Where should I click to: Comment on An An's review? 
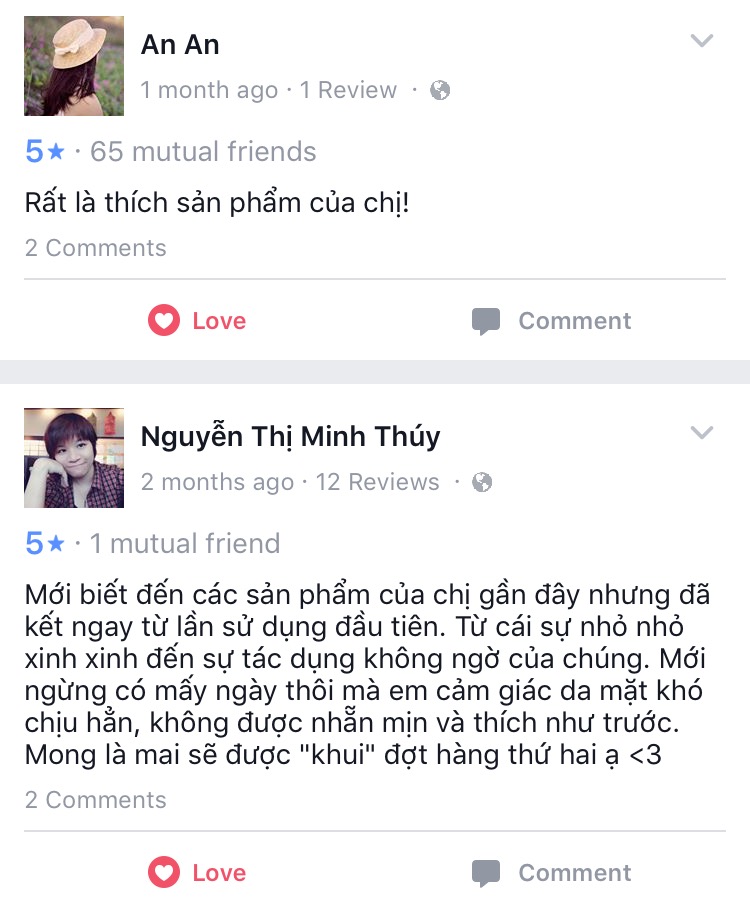(551, 321)
